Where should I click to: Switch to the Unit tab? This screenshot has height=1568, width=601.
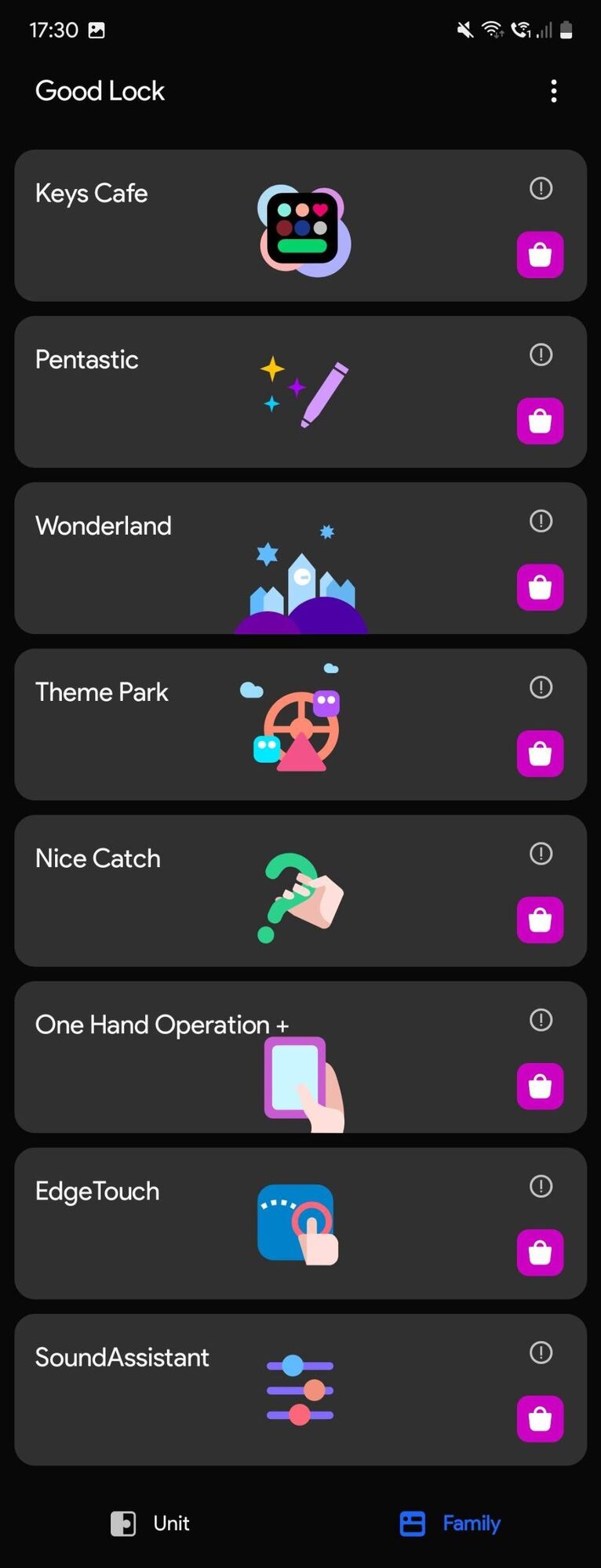coord(150,1523)
